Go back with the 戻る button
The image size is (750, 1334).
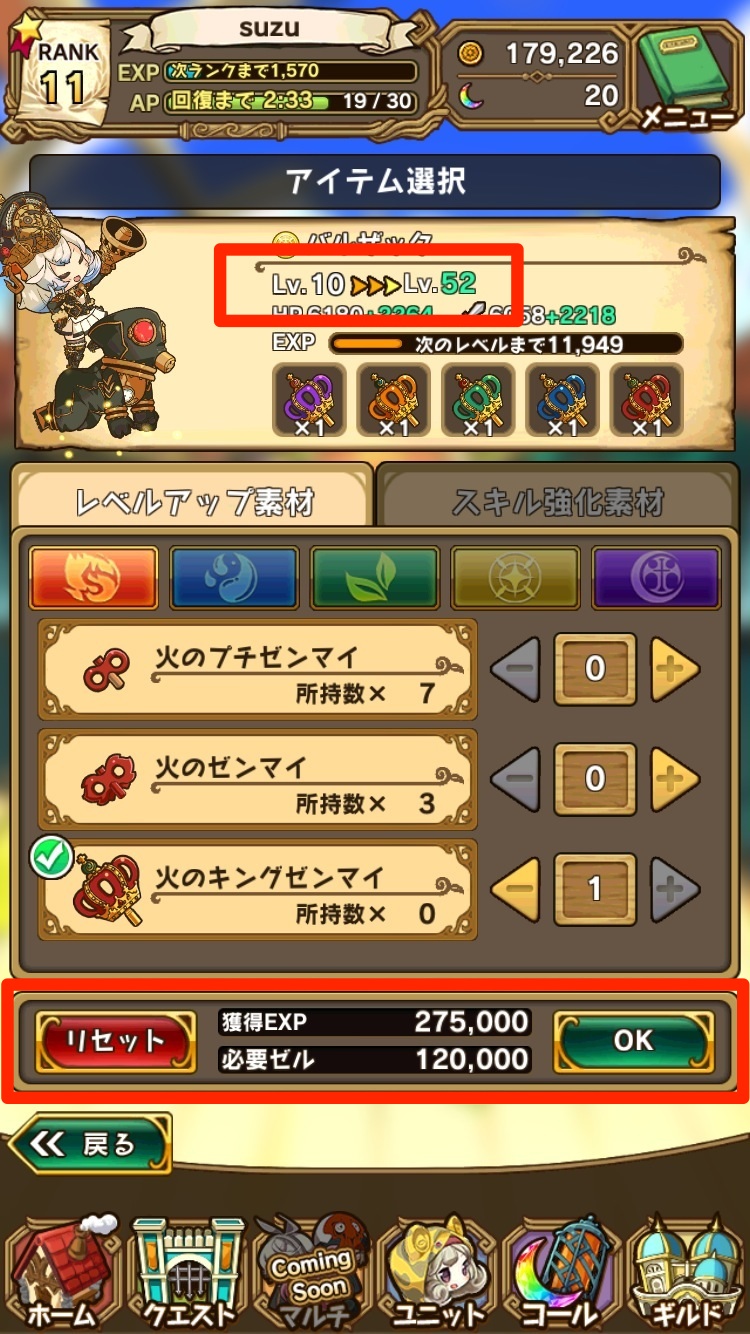90,1145
